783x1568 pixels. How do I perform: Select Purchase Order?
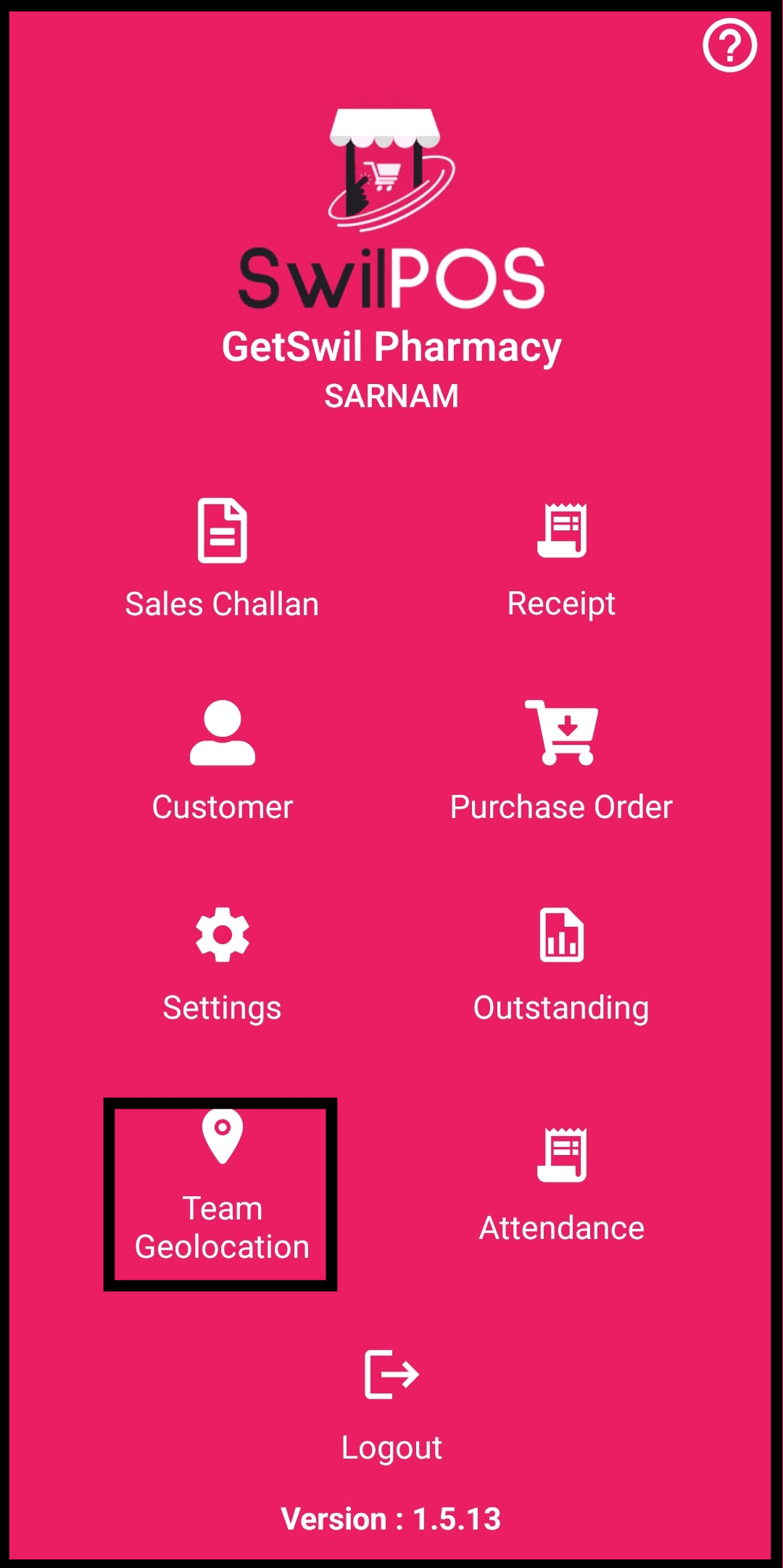pyautogui.click(x=561, y=761)
